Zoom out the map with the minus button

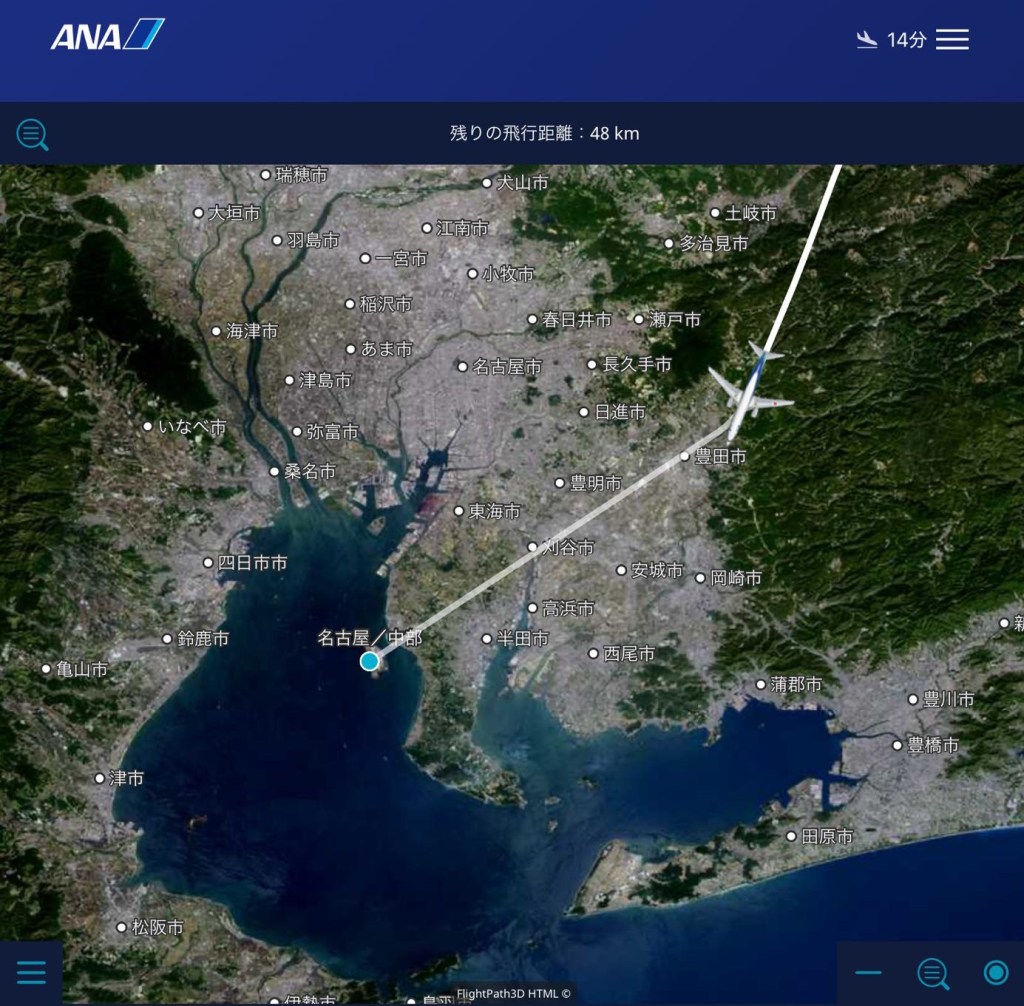point(868,973)
